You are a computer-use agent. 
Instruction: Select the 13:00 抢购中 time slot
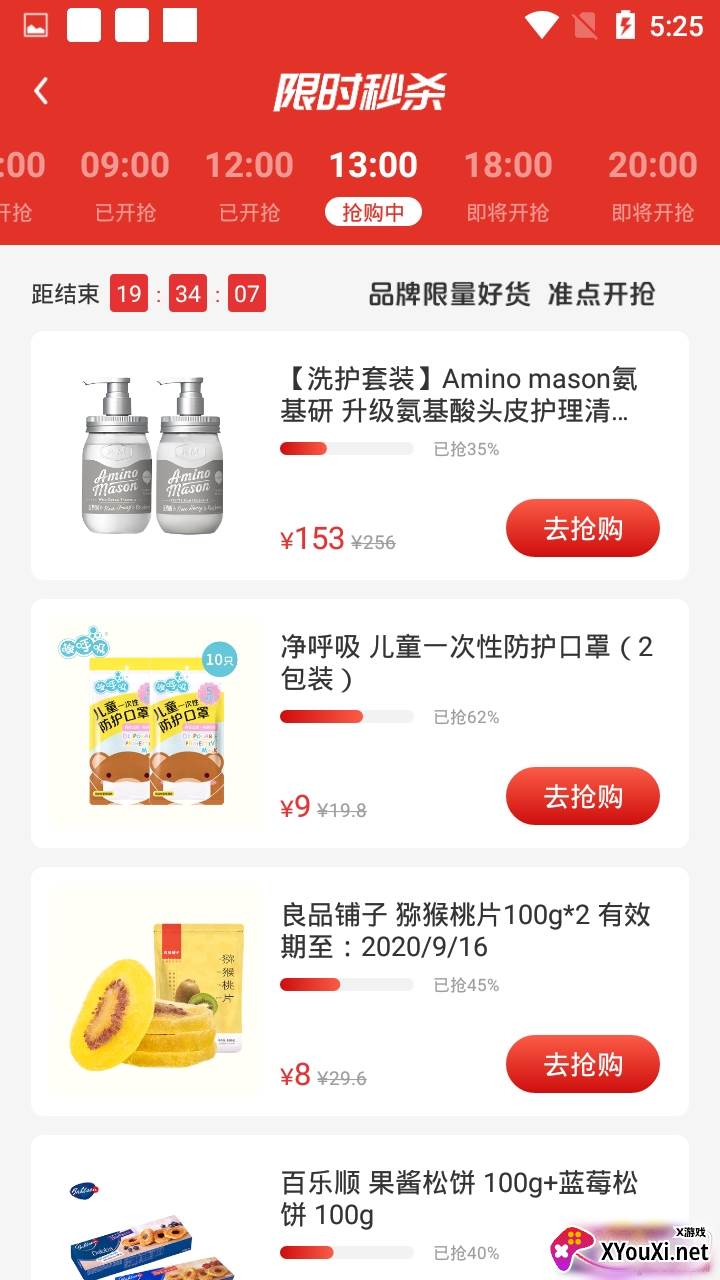(373, 184)
